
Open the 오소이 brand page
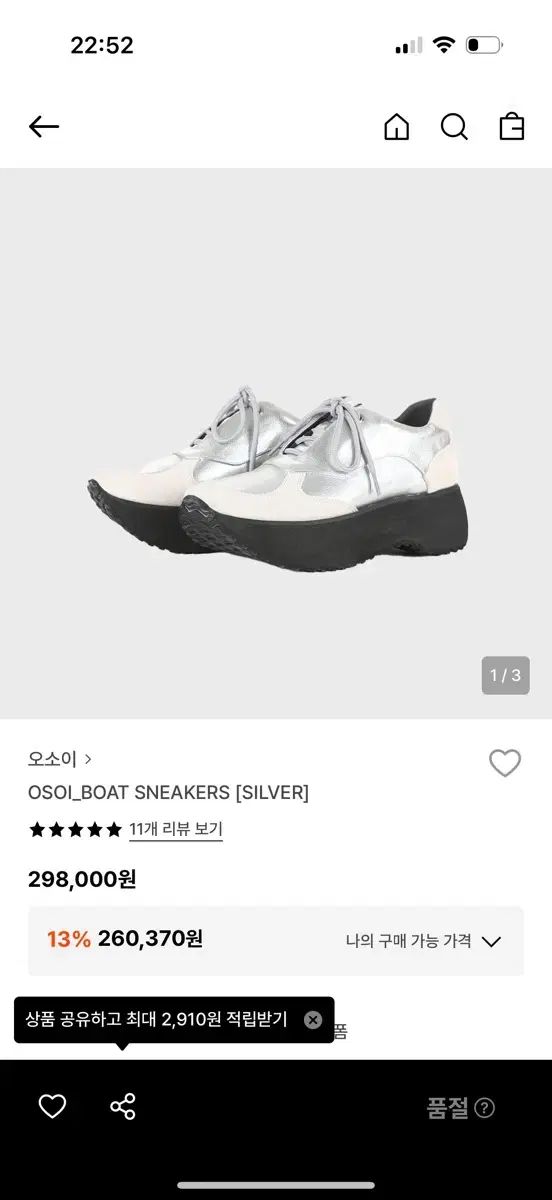tap(60, 759)
